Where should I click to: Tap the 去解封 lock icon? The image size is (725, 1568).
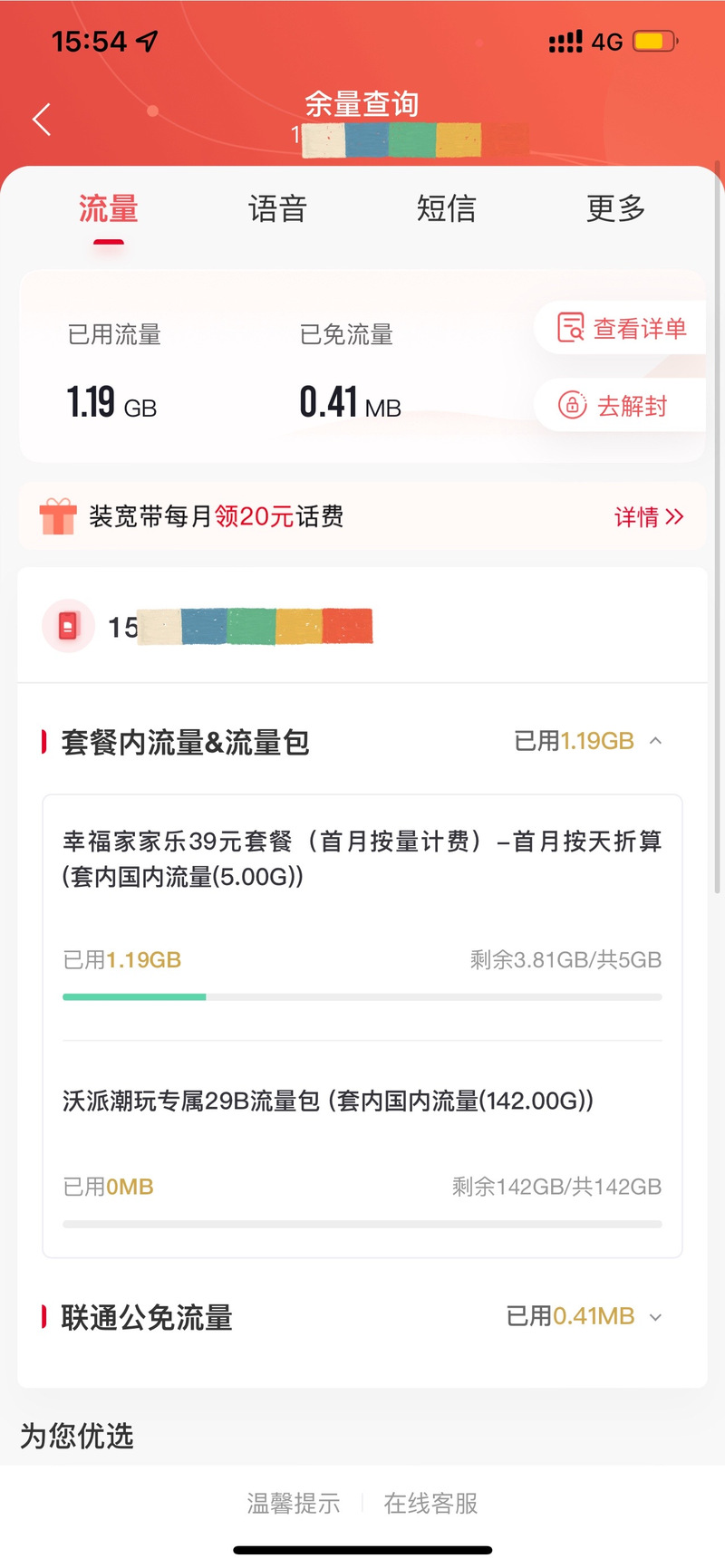click(x=572, y=405)
